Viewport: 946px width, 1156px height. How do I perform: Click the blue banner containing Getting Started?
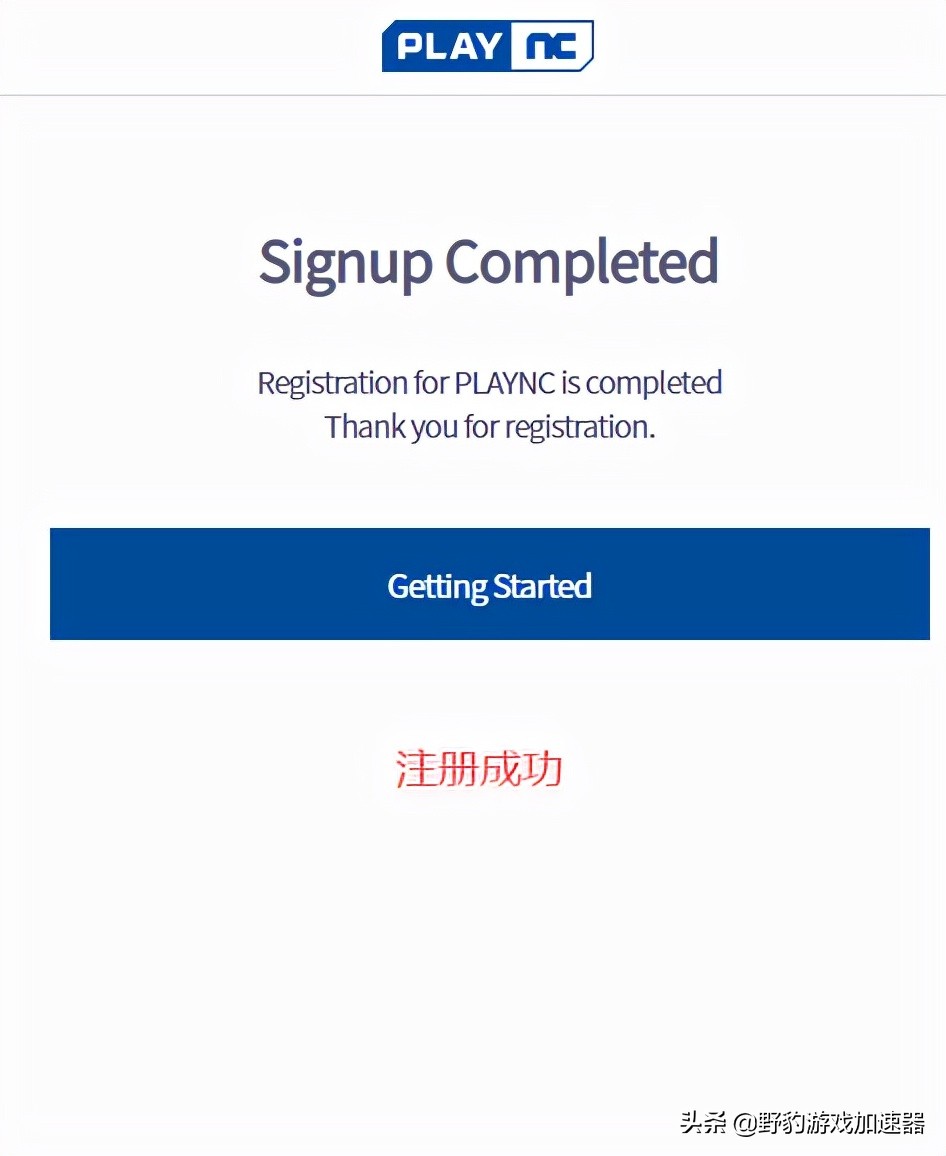[488, 584]
